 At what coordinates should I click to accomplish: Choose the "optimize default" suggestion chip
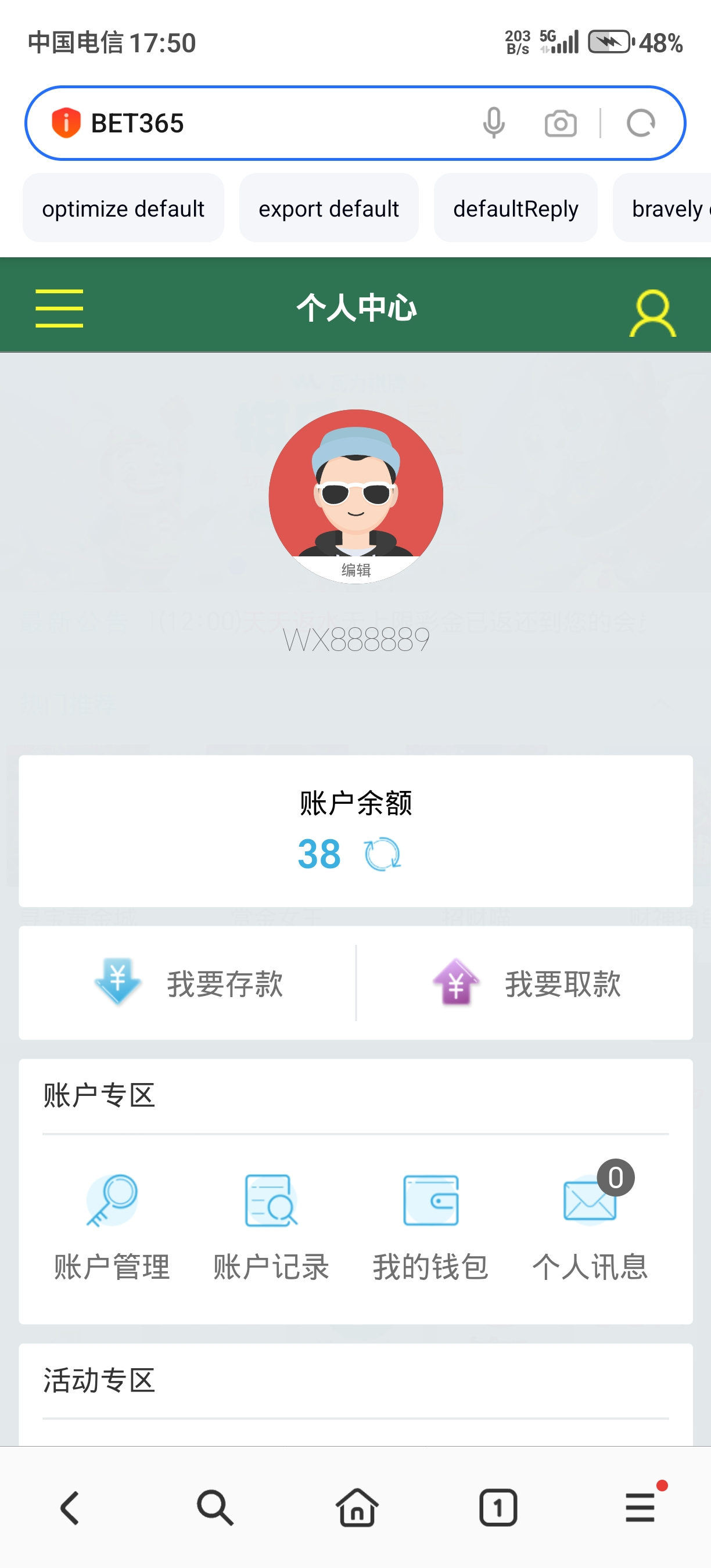coord(123,208)
